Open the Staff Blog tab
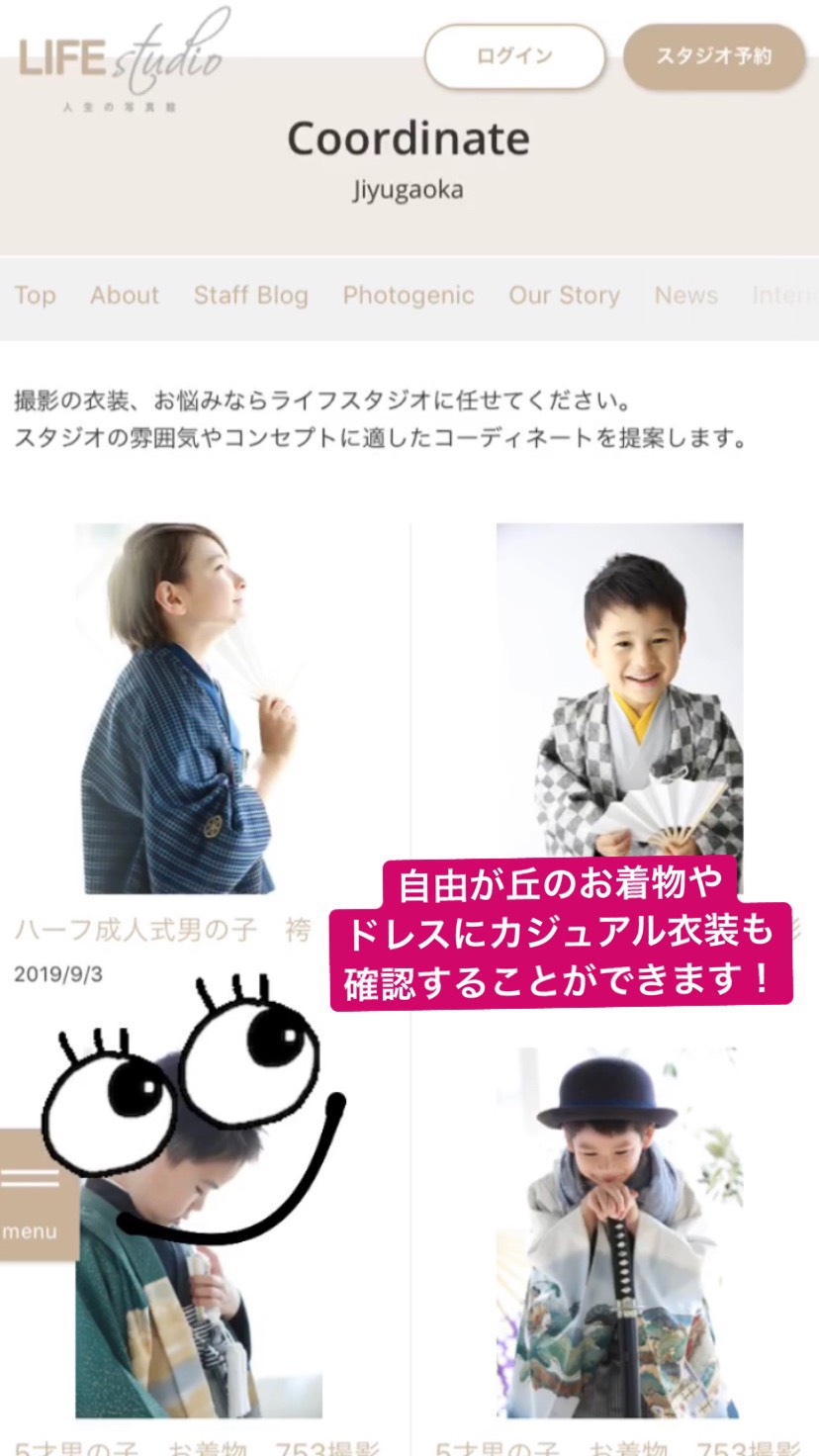The image size is (819, 1456). point(251,296)
